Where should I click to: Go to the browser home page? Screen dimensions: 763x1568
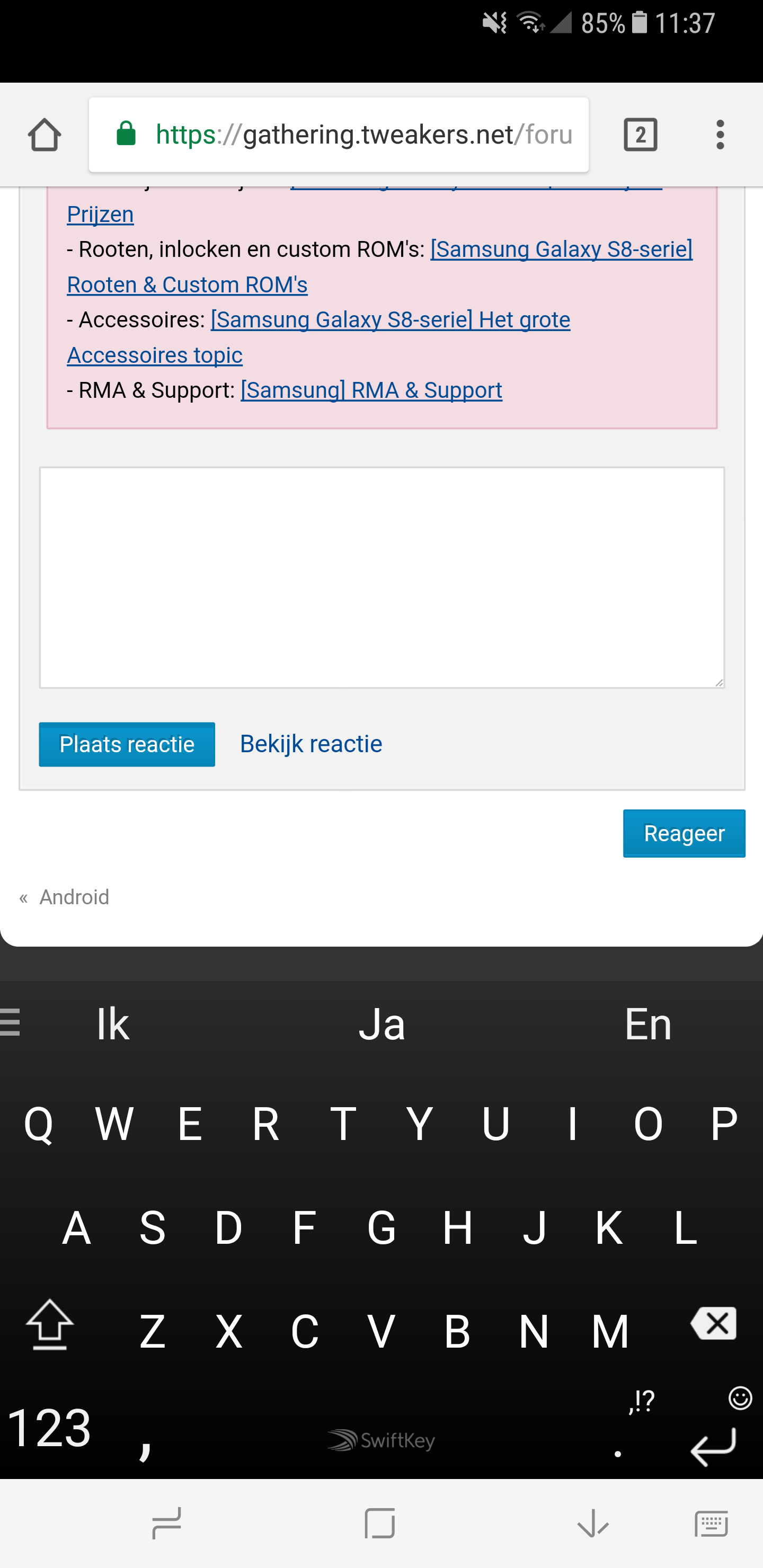point(44,135)
